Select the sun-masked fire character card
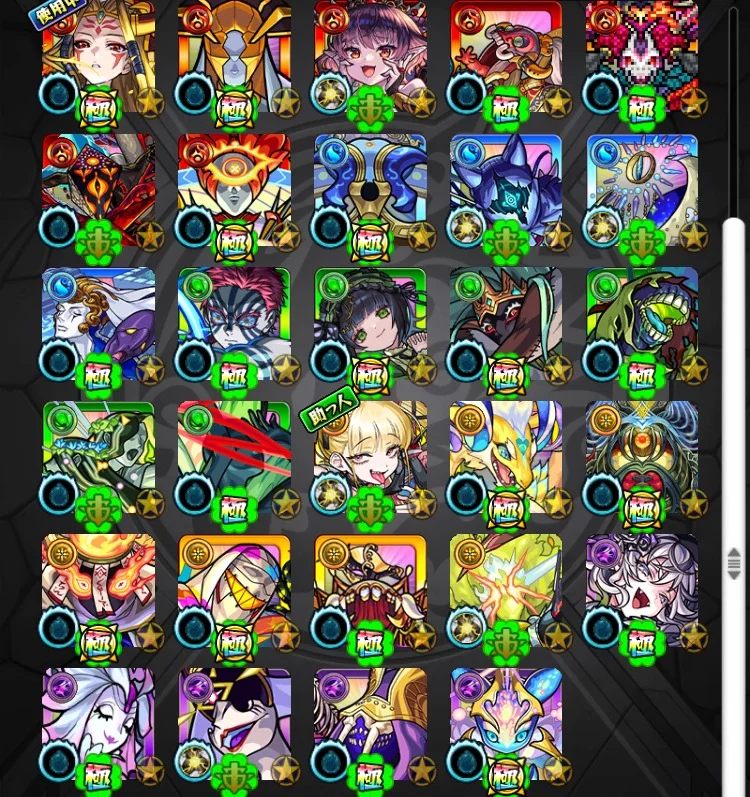750x797 pixels. 98,588
